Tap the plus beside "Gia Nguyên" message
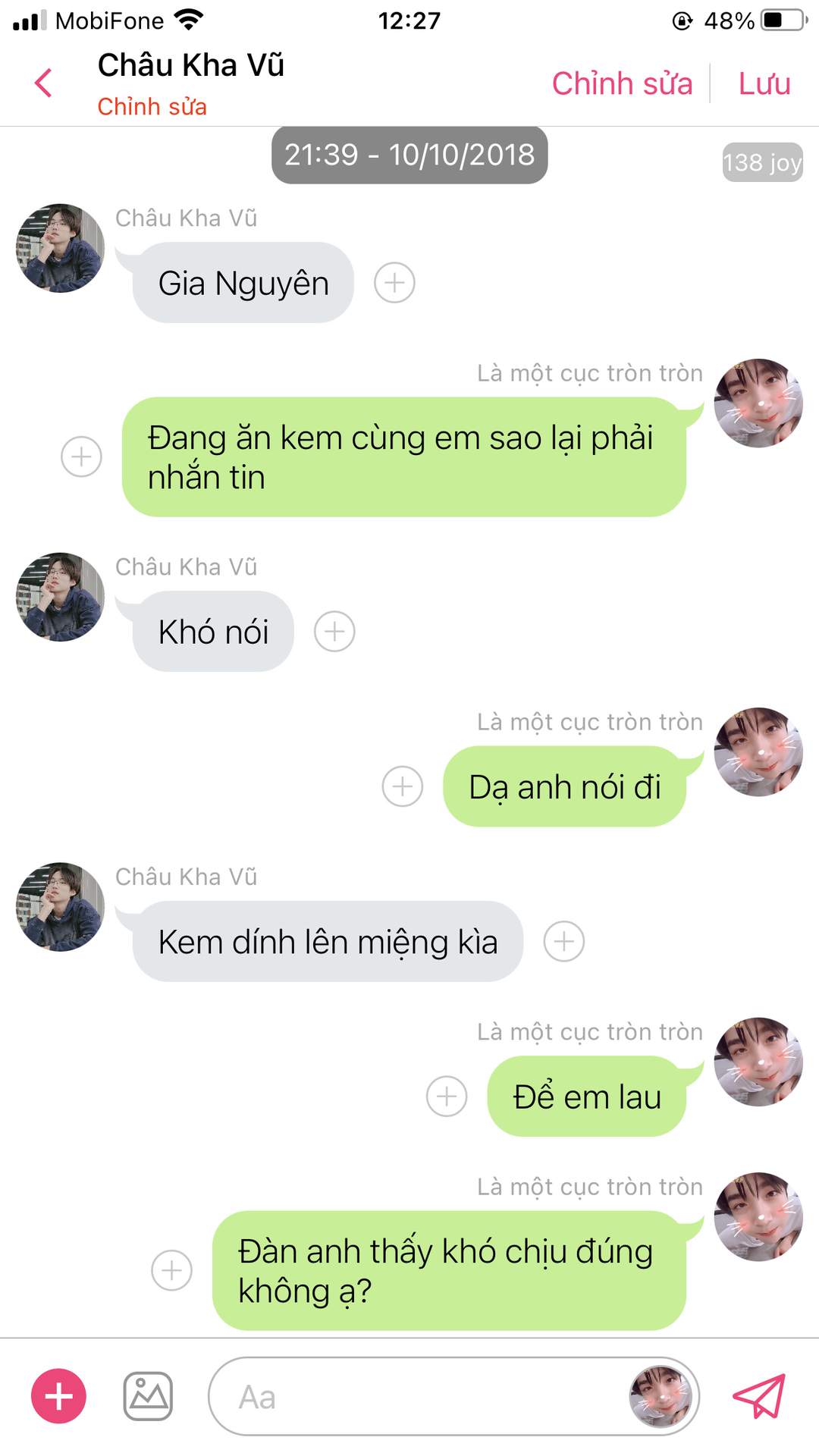The height and width of the screenshot is (1456, 819). point(394,283)
